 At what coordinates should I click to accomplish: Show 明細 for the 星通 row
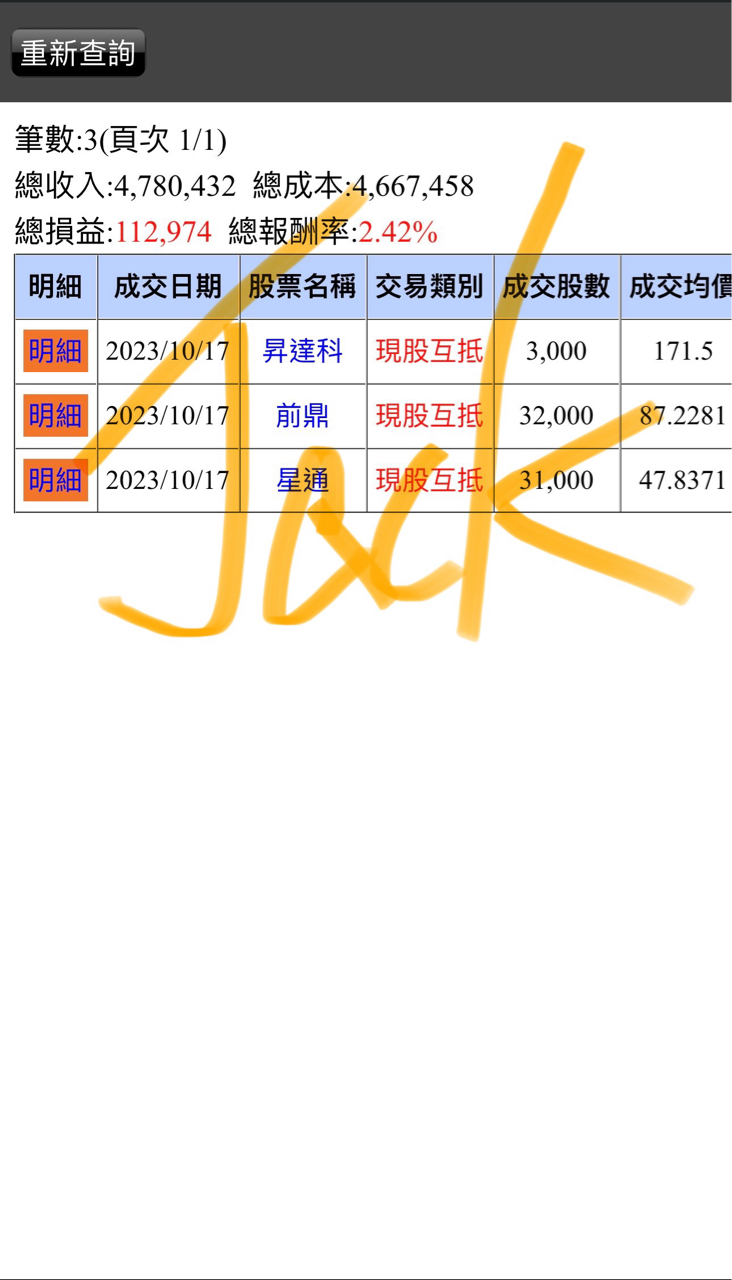[x=55, y=480]
